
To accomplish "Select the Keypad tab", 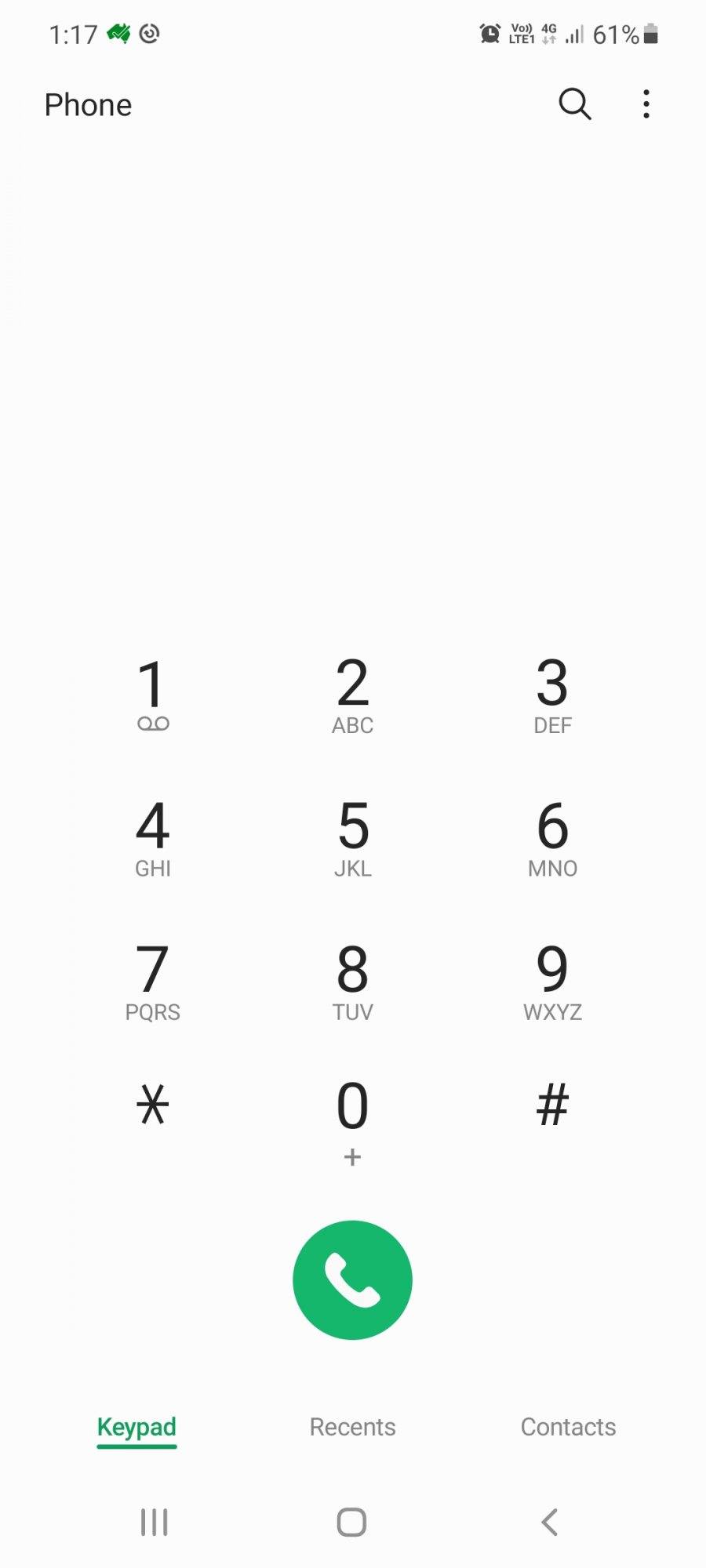I will coord(136,1428).
